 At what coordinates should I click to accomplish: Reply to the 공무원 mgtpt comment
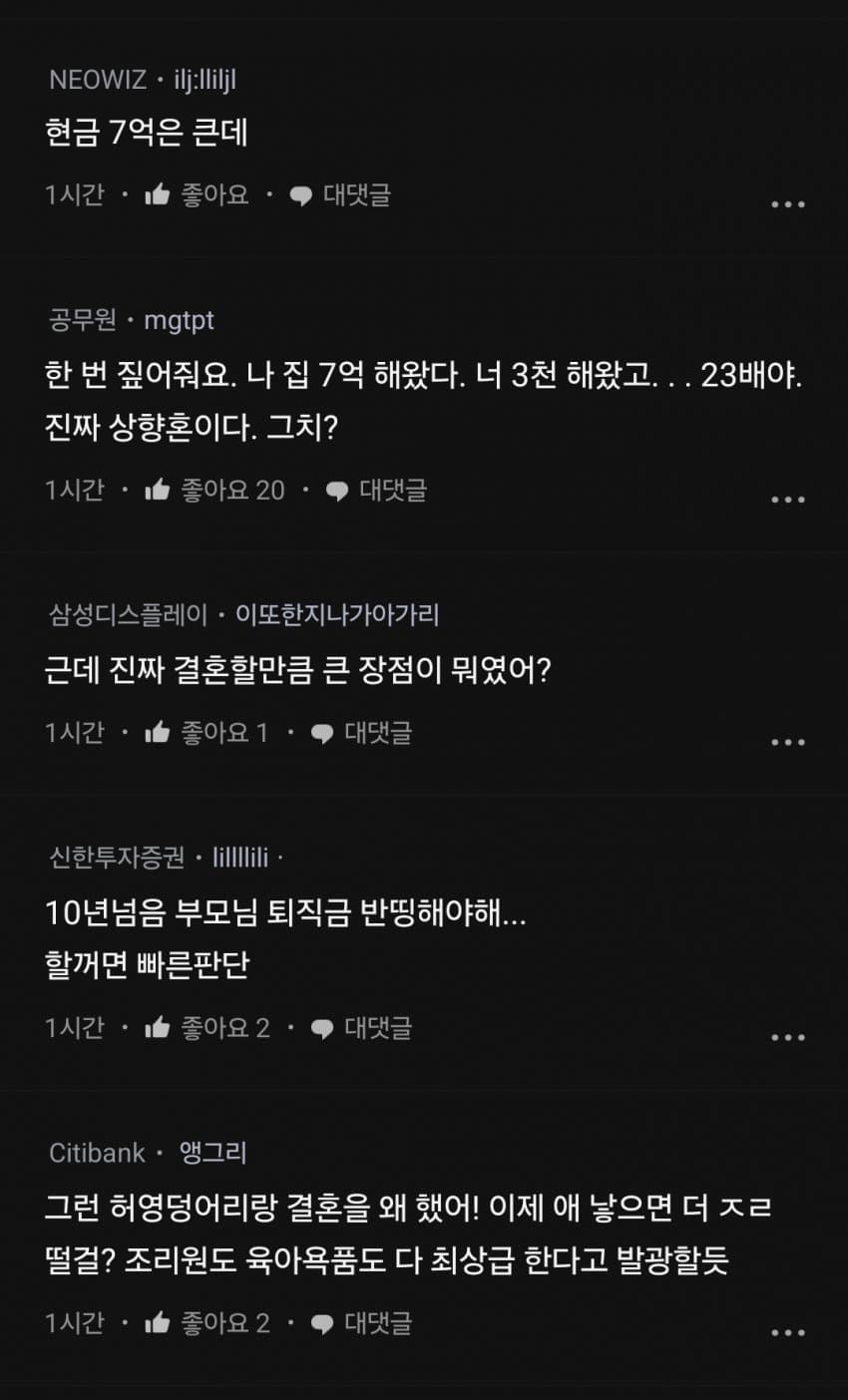(x=376, y=490)
